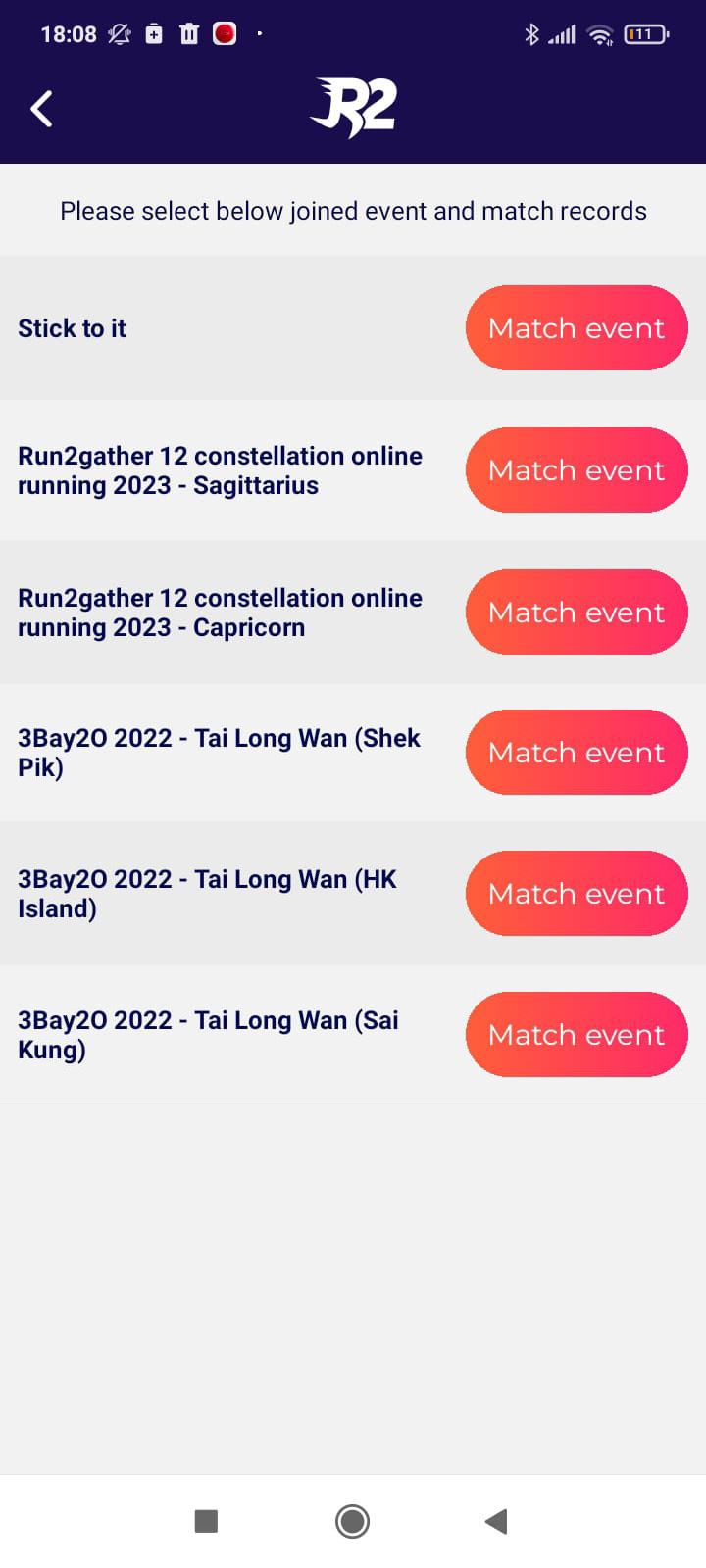Go back using the header arrow
Image resolution: width=706 pixels, height=1568 pixels.
click(x=42, y=109)
